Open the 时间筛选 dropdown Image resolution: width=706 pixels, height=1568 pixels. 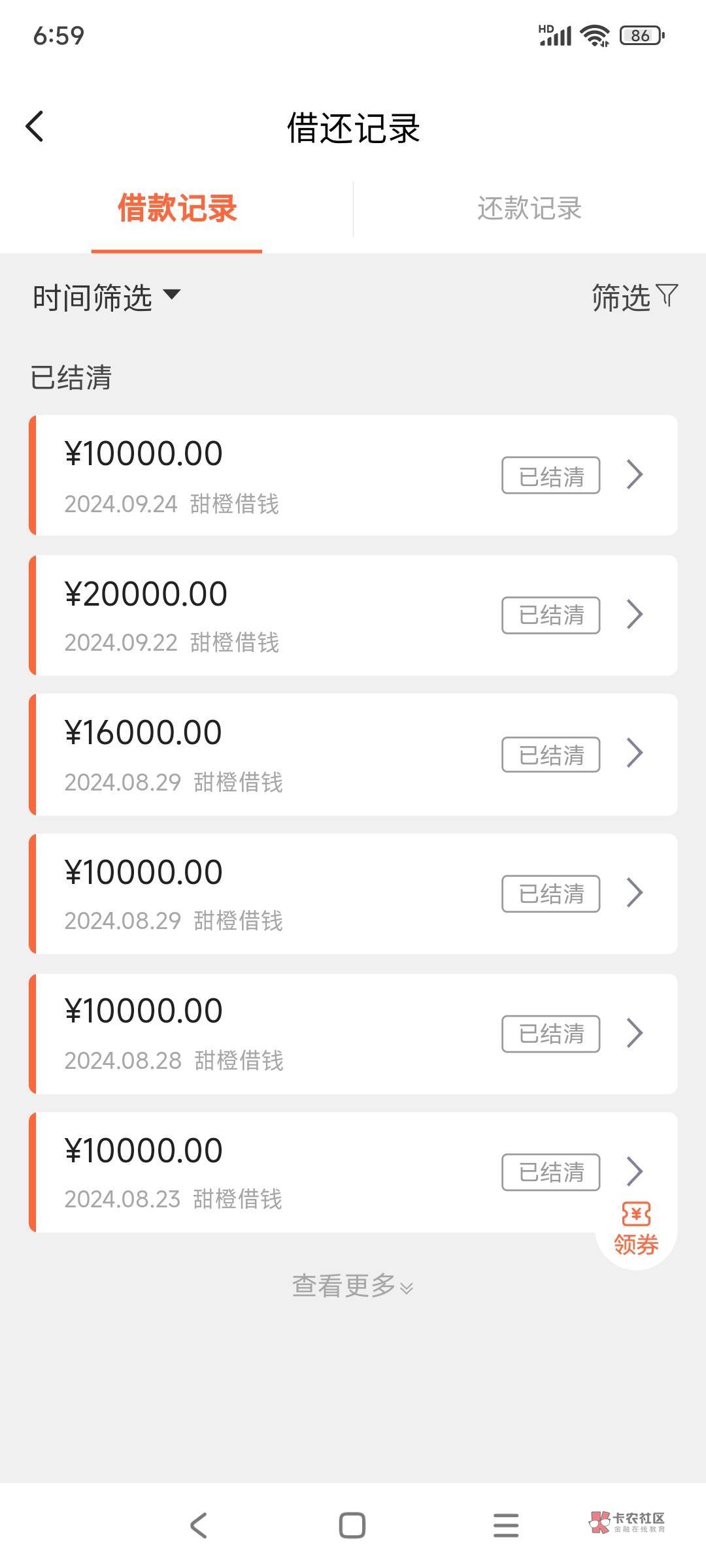106,297
